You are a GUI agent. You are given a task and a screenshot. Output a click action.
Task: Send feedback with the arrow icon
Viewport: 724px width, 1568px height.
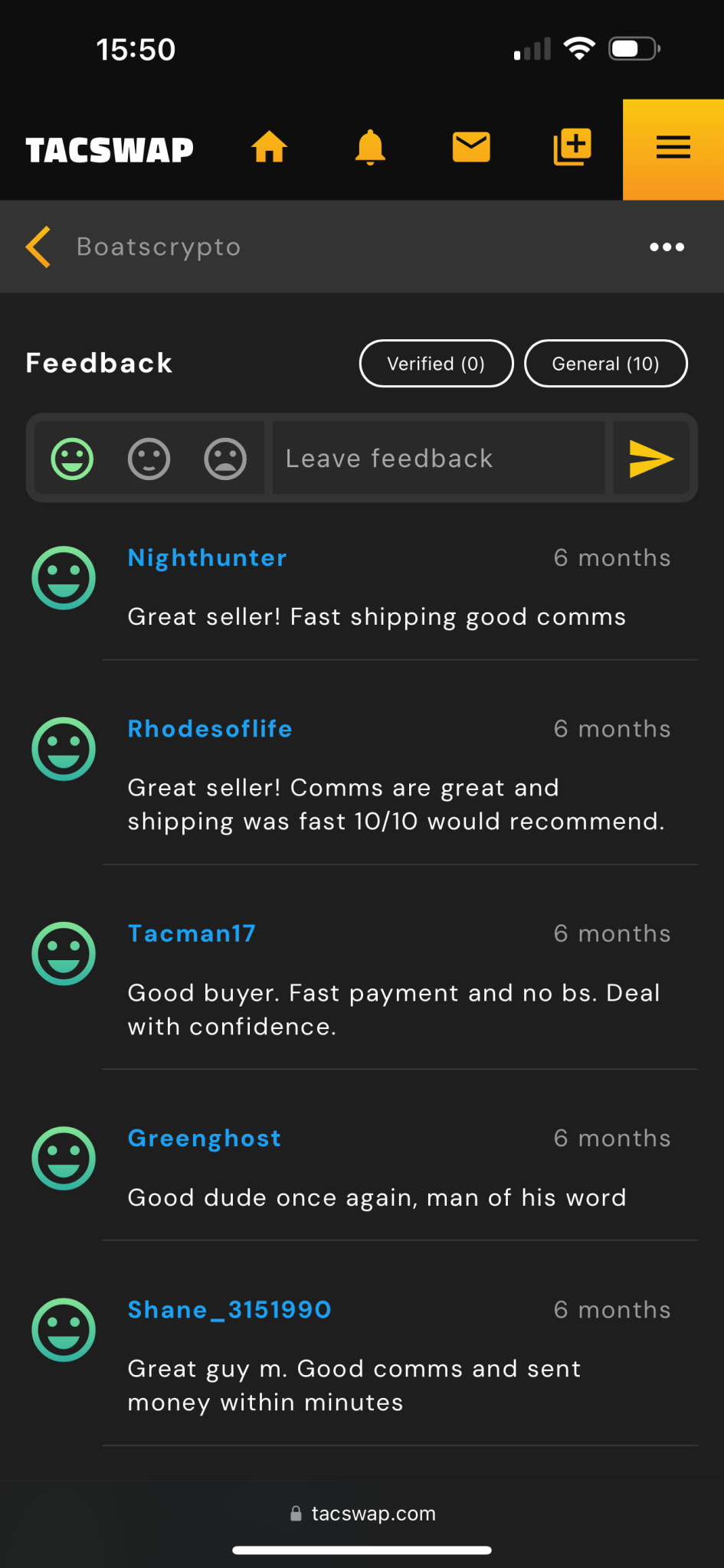coord(651,458)
